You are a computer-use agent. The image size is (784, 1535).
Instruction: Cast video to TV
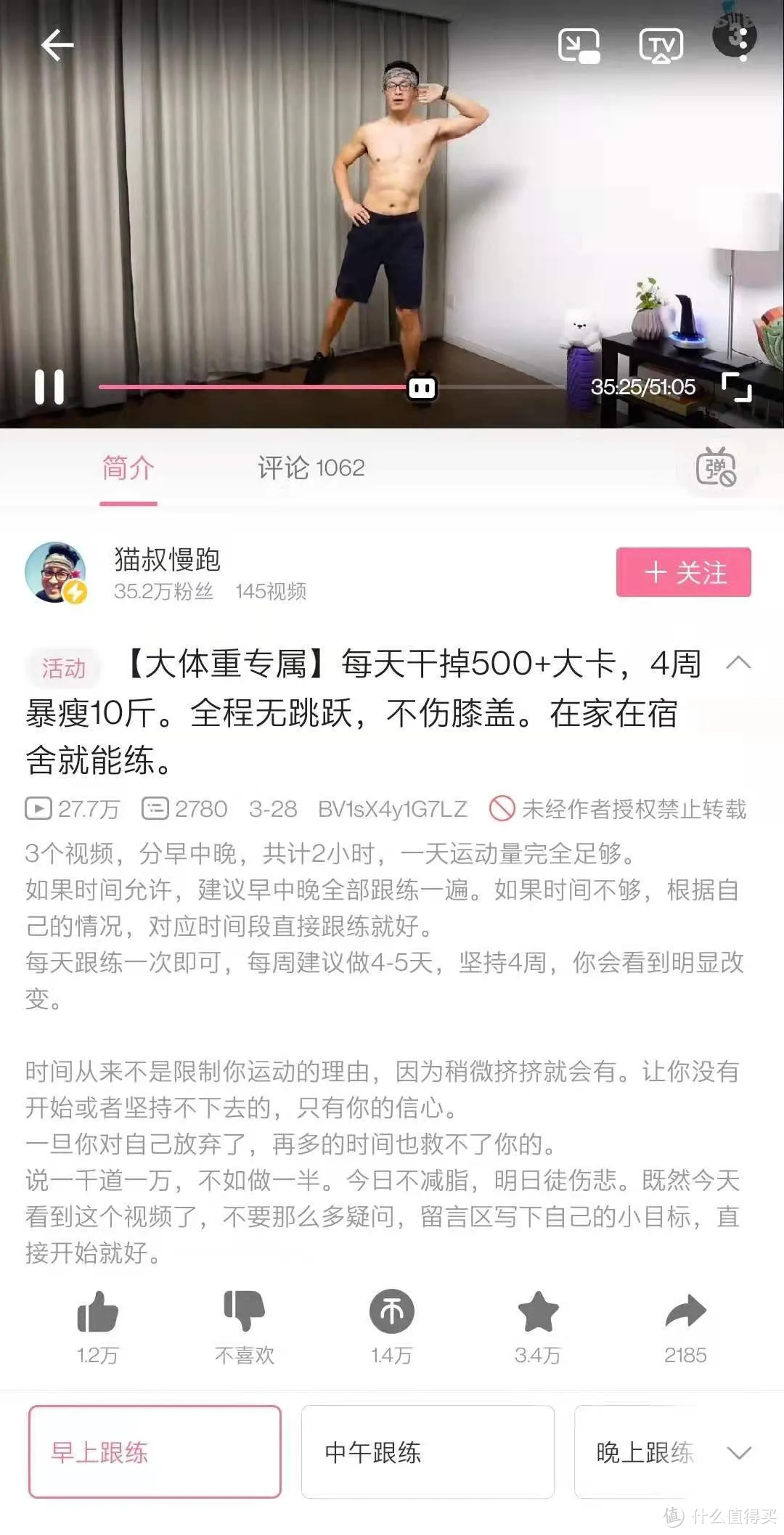pos(661,46)
